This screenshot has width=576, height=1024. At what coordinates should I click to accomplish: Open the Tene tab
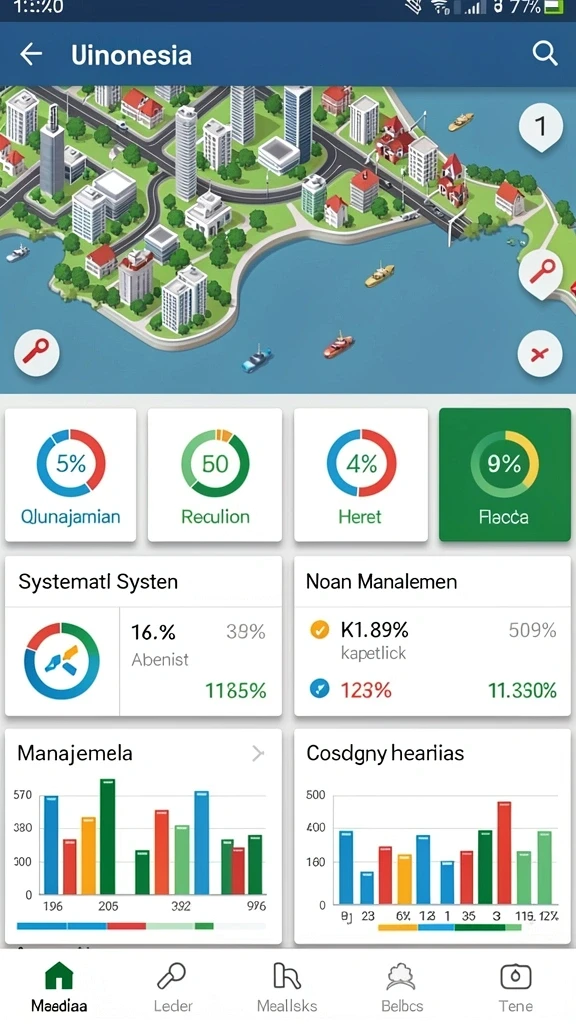point(515,987)
